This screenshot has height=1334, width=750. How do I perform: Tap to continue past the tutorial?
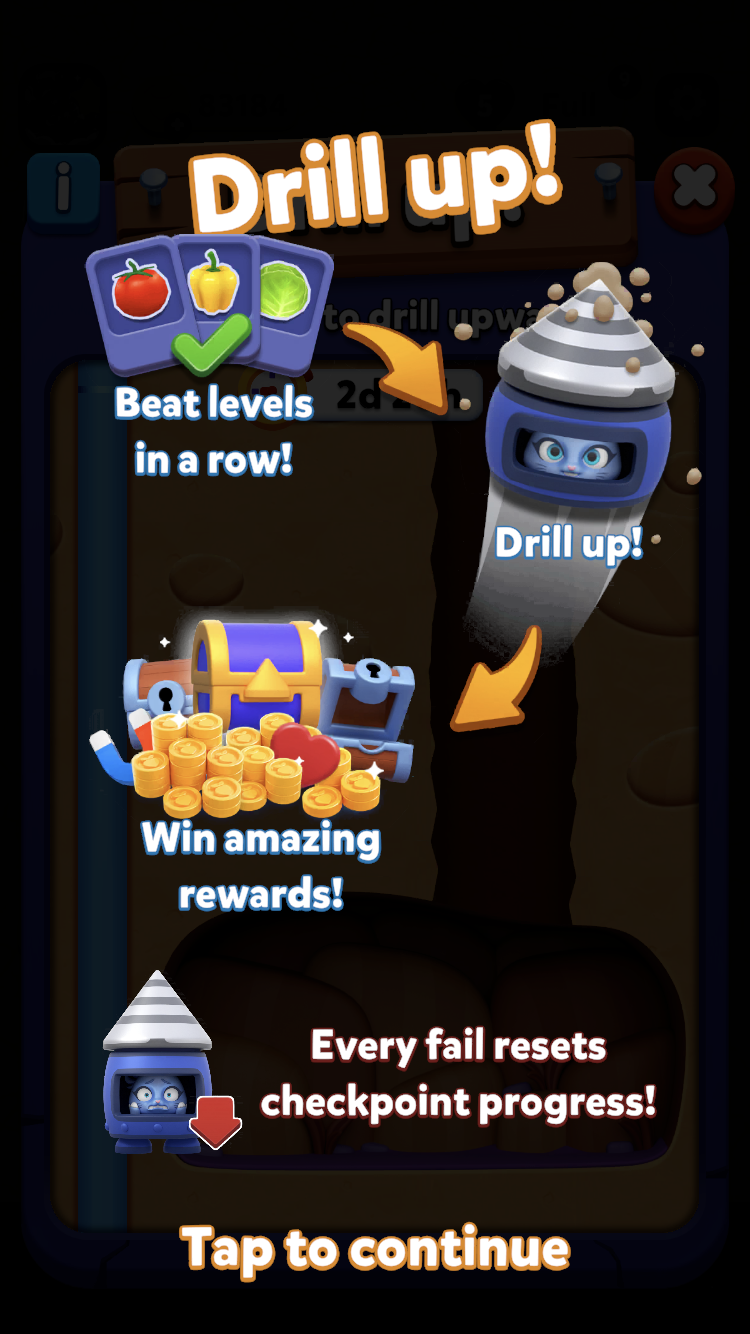(375, 1250)
